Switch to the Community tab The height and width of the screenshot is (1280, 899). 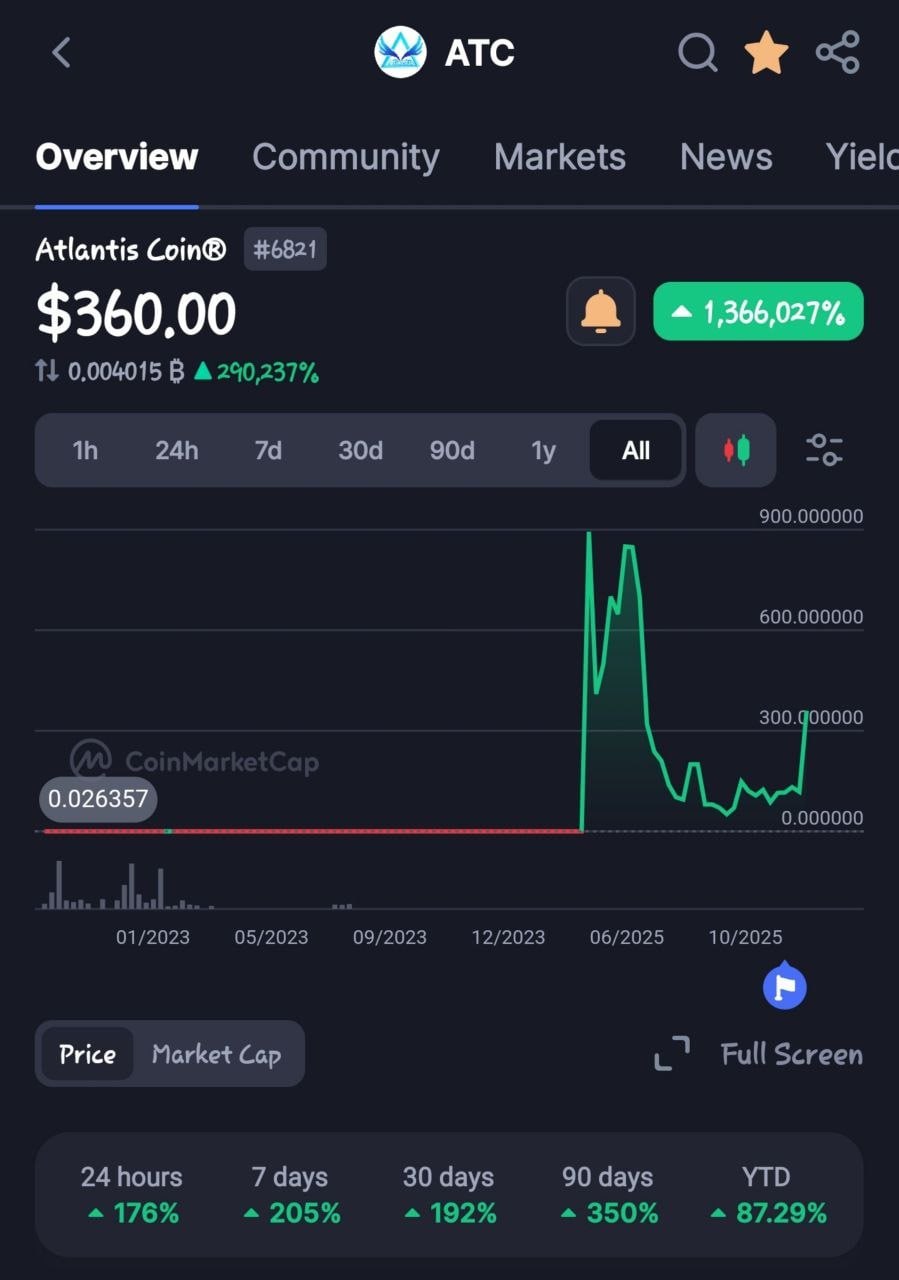coord(345,157)
